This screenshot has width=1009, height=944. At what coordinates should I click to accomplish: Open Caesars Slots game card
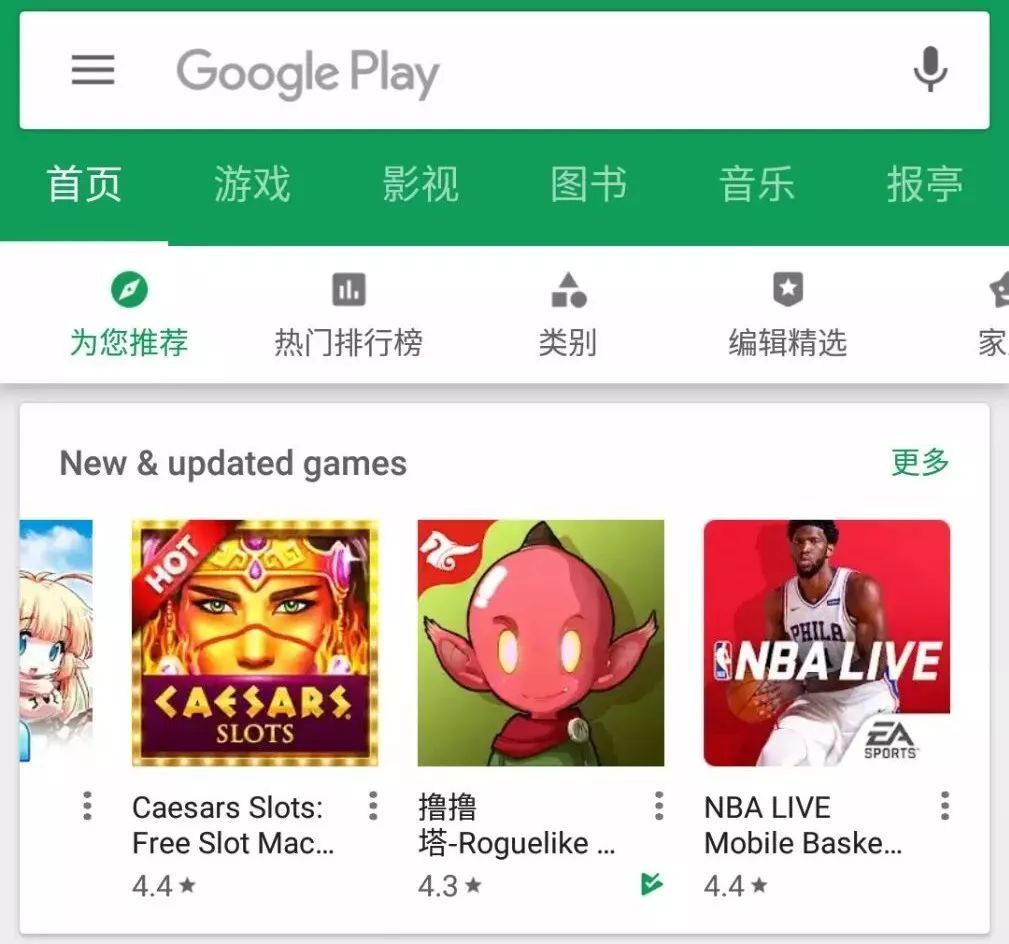pos(255,643)
